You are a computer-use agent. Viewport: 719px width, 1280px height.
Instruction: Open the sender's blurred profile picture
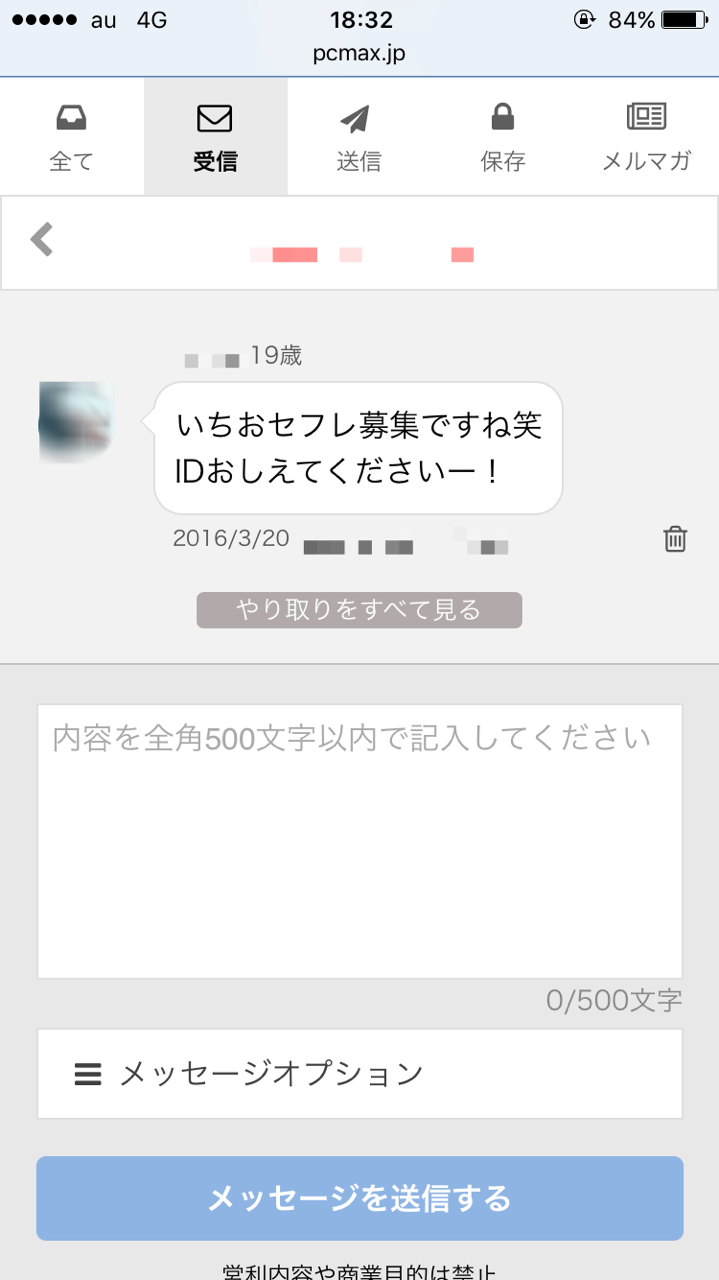click(x=77, y=422)
